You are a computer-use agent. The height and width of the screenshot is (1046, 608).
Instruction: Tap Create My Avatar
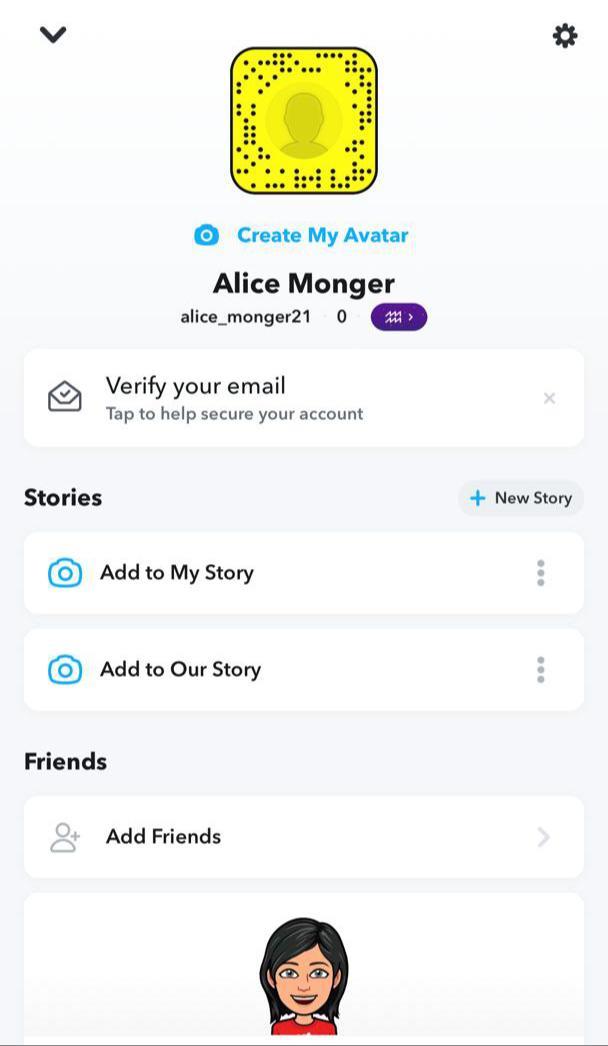(302, 236)
